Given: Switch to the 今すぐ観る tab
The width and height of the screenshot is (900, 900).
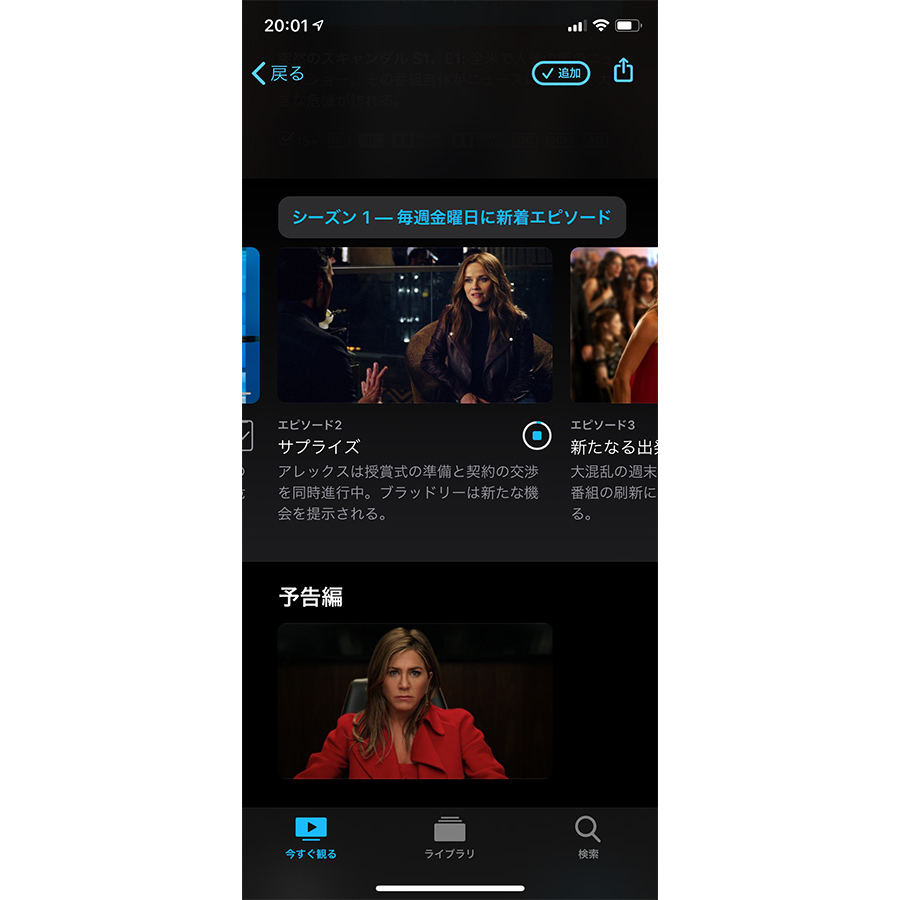Looking at the screenshot, I should 311,838.
